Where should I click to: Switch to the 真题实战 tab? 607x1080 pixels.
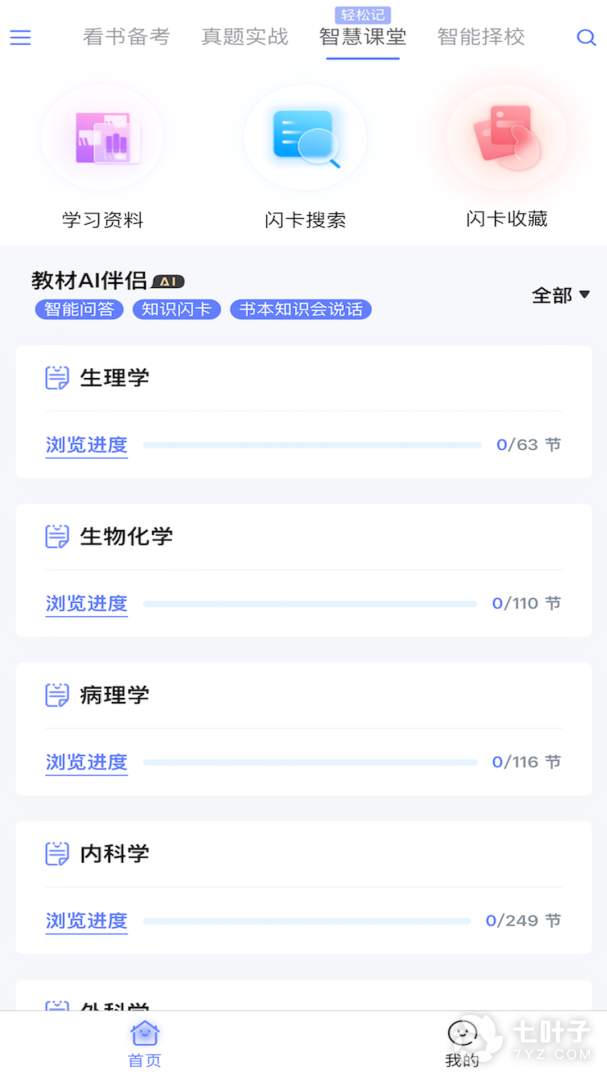pos(244,37)
